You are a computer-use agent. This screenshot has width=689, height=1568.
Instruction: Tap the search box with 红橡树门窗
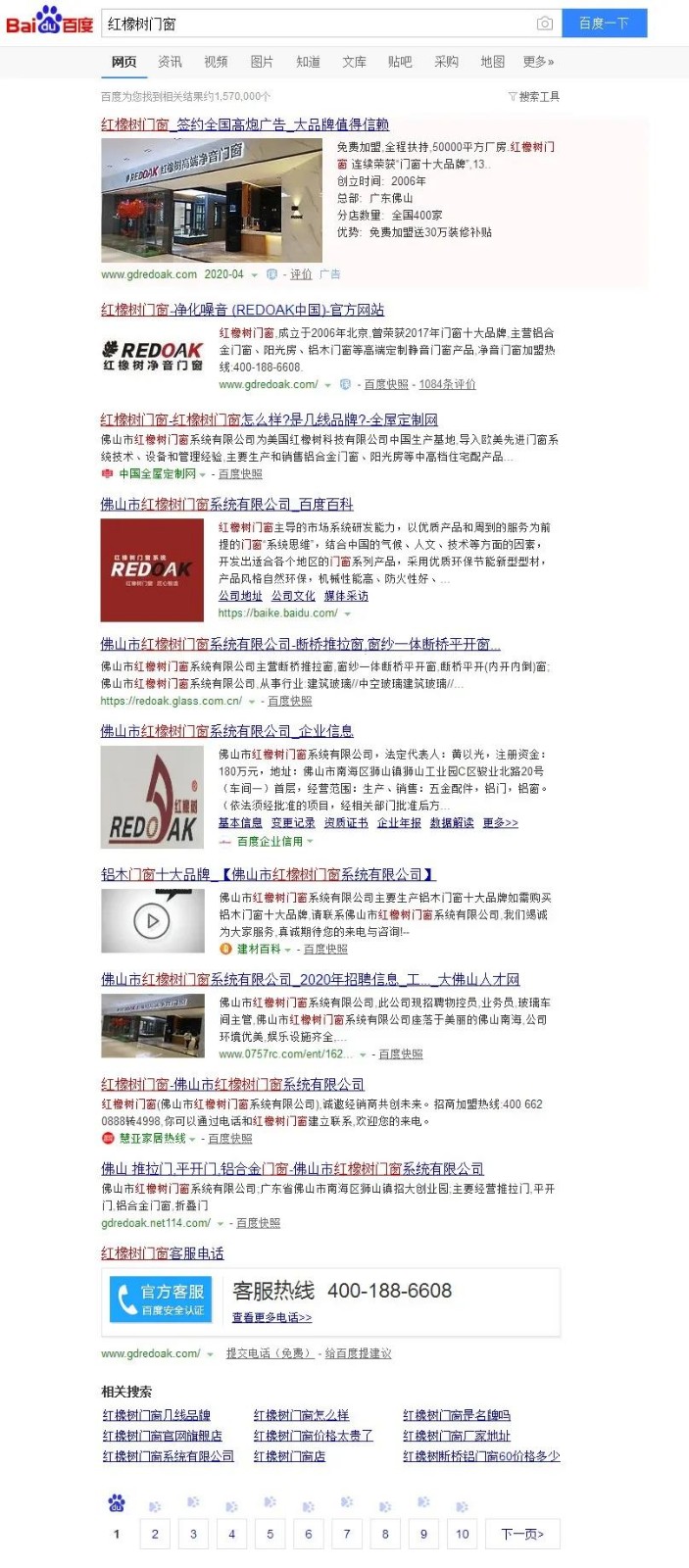click(314, 24)
